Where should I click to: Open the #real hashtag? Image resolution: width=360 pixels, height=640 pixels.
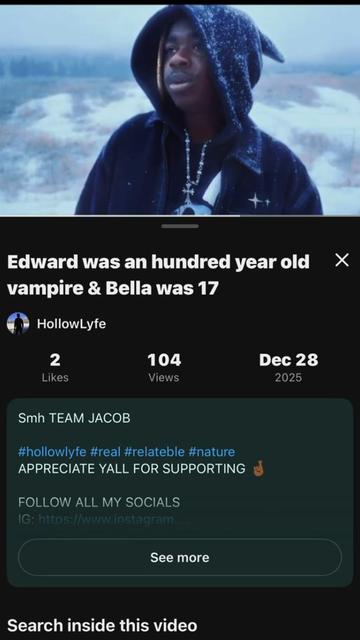pyautogui.click(x=105, y=452)
